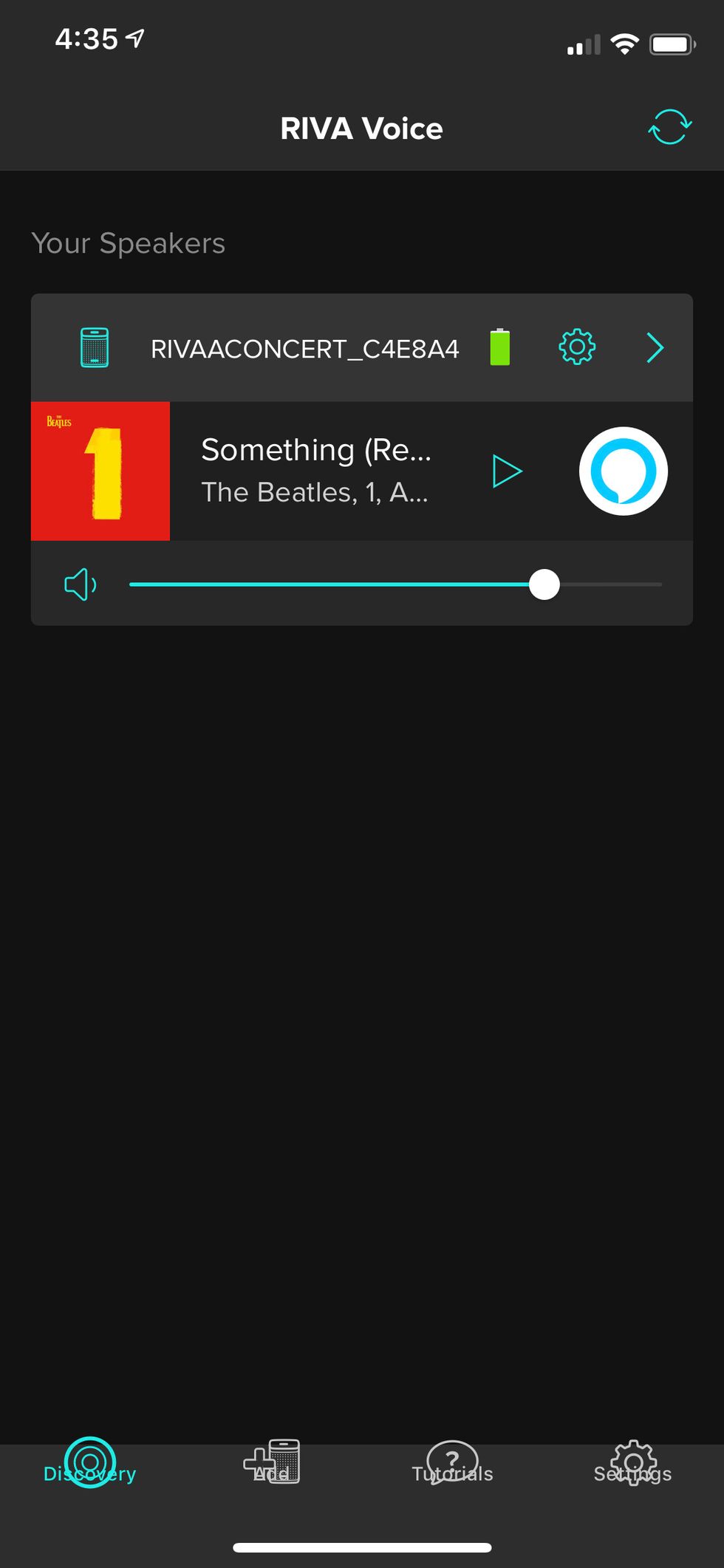724x1568 pixels.
Task: Expand RIVAACONCERT_C4E8A4 speaker details
Action: 654,347
